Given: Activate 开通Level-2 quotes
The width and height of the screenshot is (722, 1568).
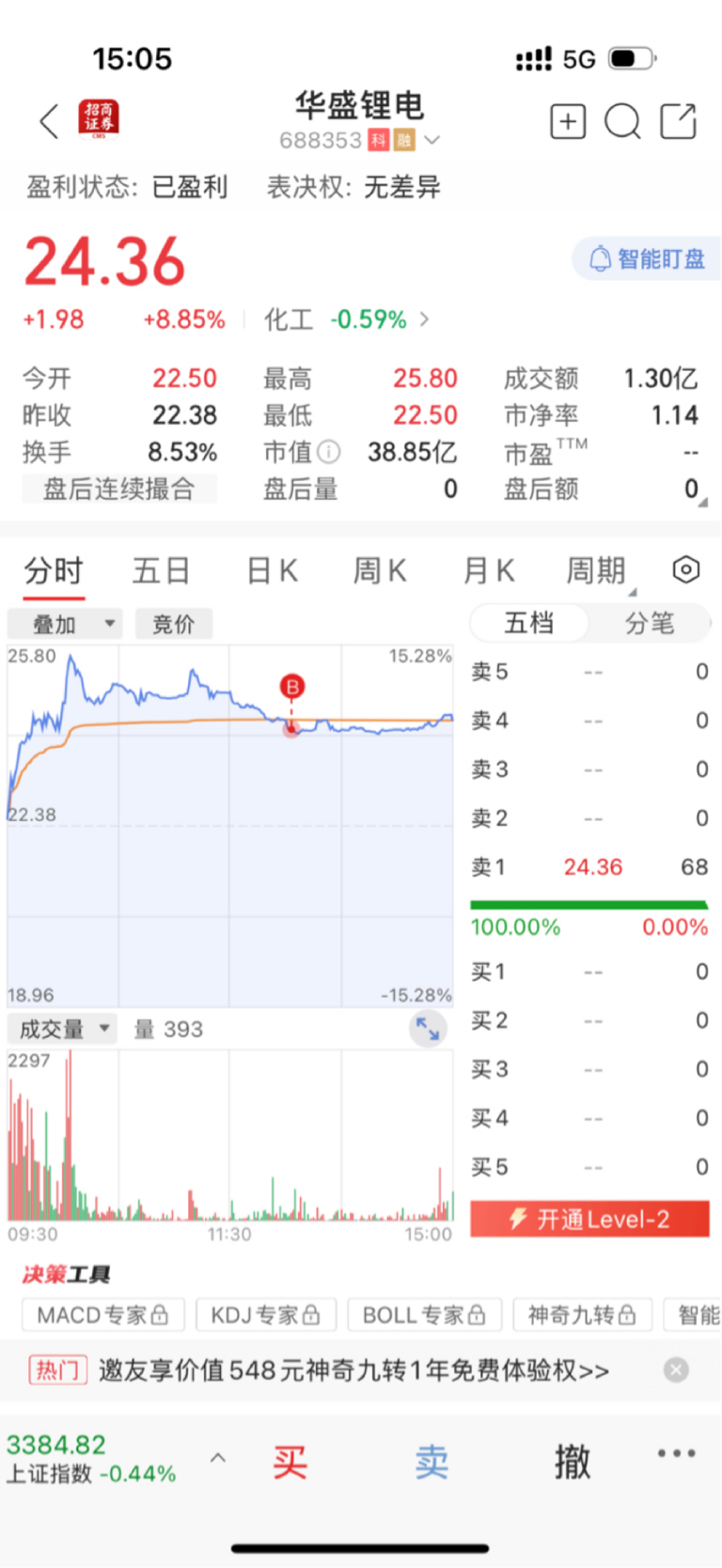Looking at the screenshot, I should click(589, 1219).
